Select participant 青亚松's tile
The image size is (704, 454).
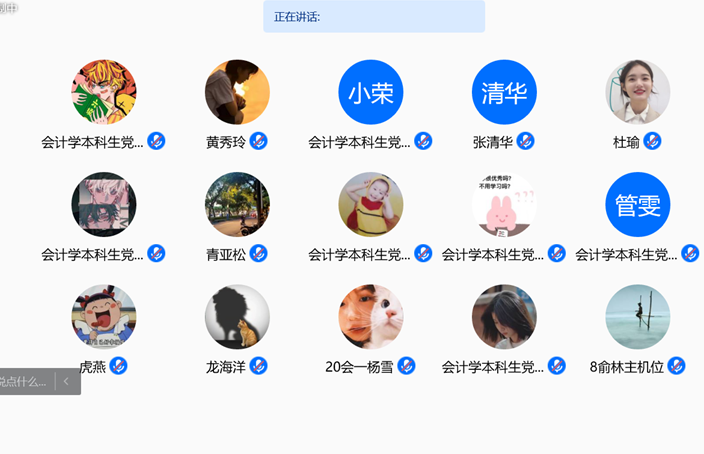pos(237,205)
